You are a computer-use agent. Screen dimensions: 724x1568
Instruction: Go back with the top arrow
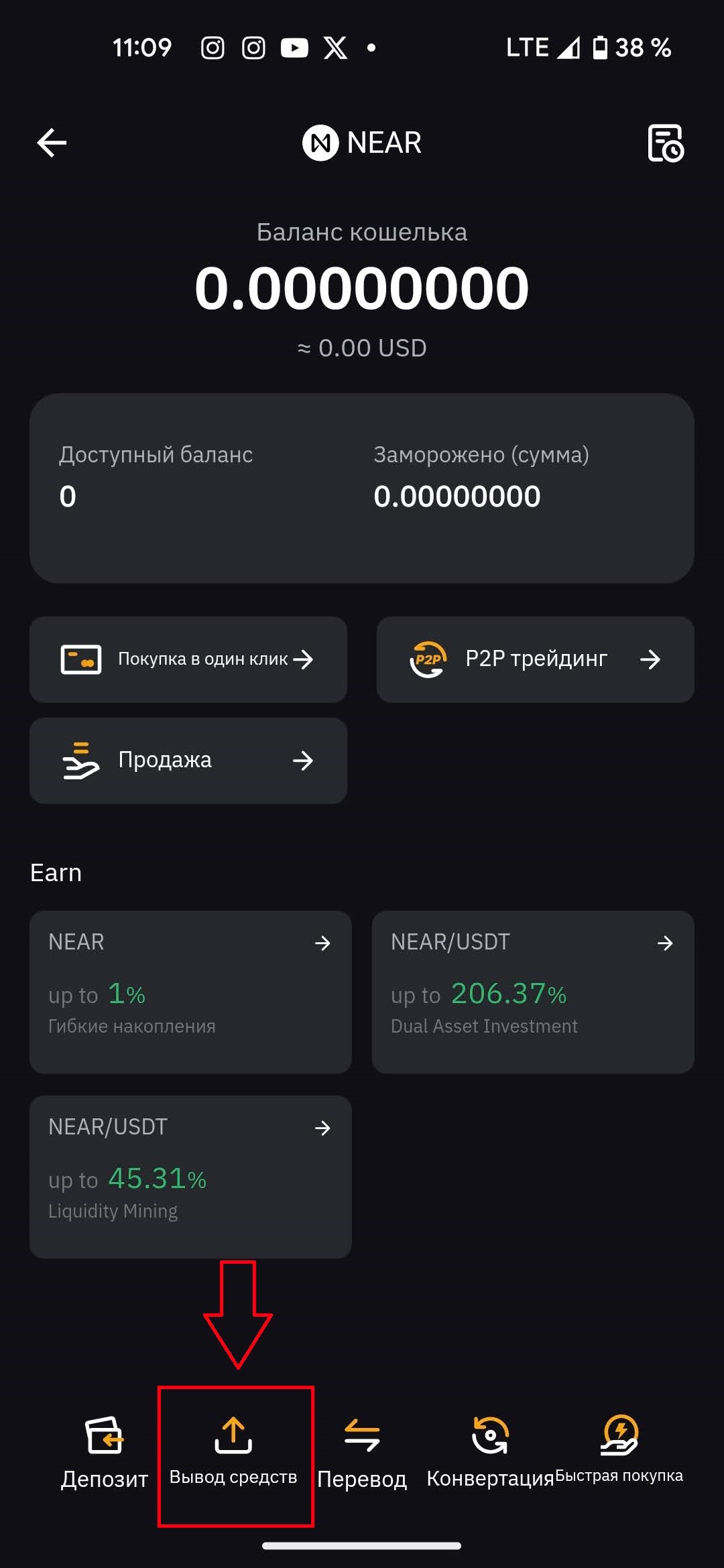pyautogui.click(x=52, y=143)
